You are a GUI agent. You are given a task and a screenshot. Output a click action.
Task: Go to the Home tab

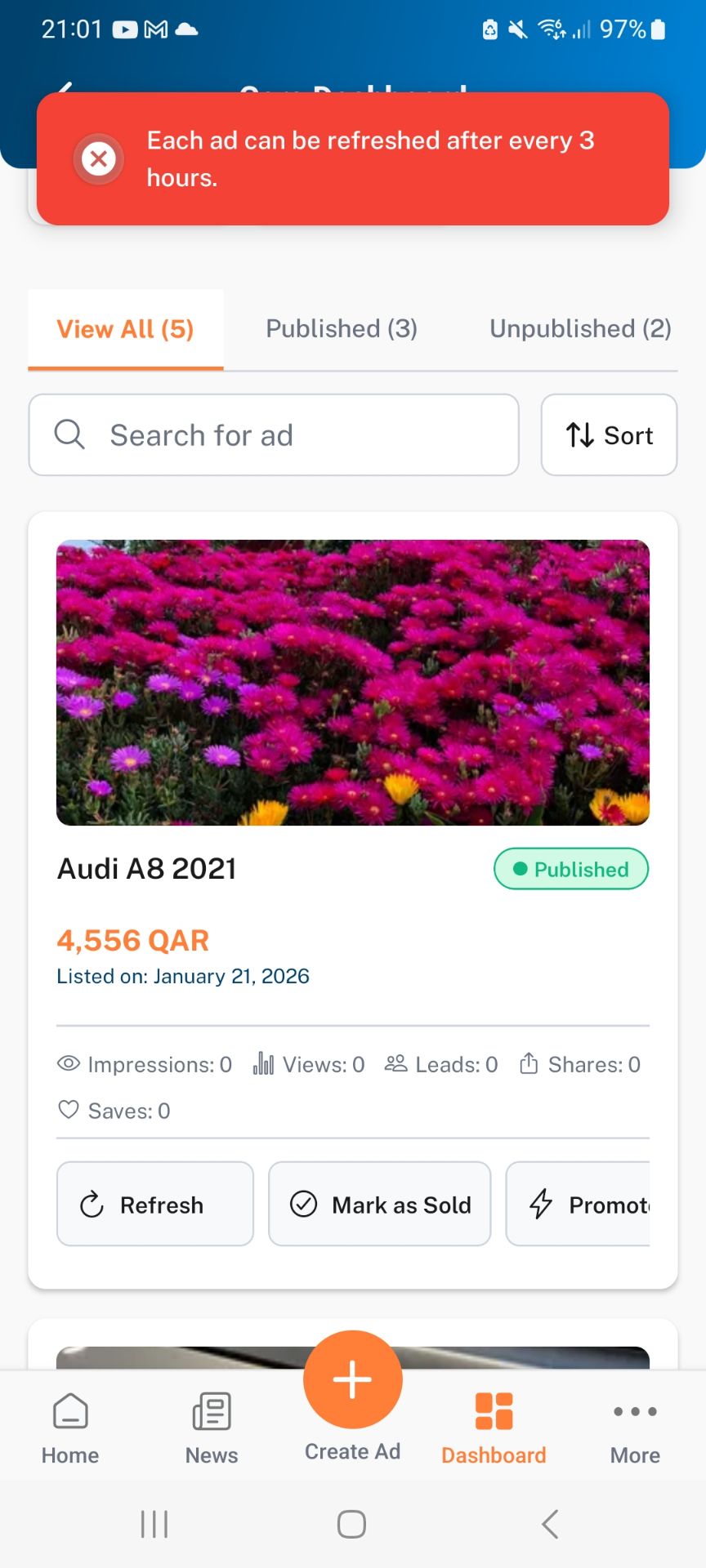[70, 1429]
